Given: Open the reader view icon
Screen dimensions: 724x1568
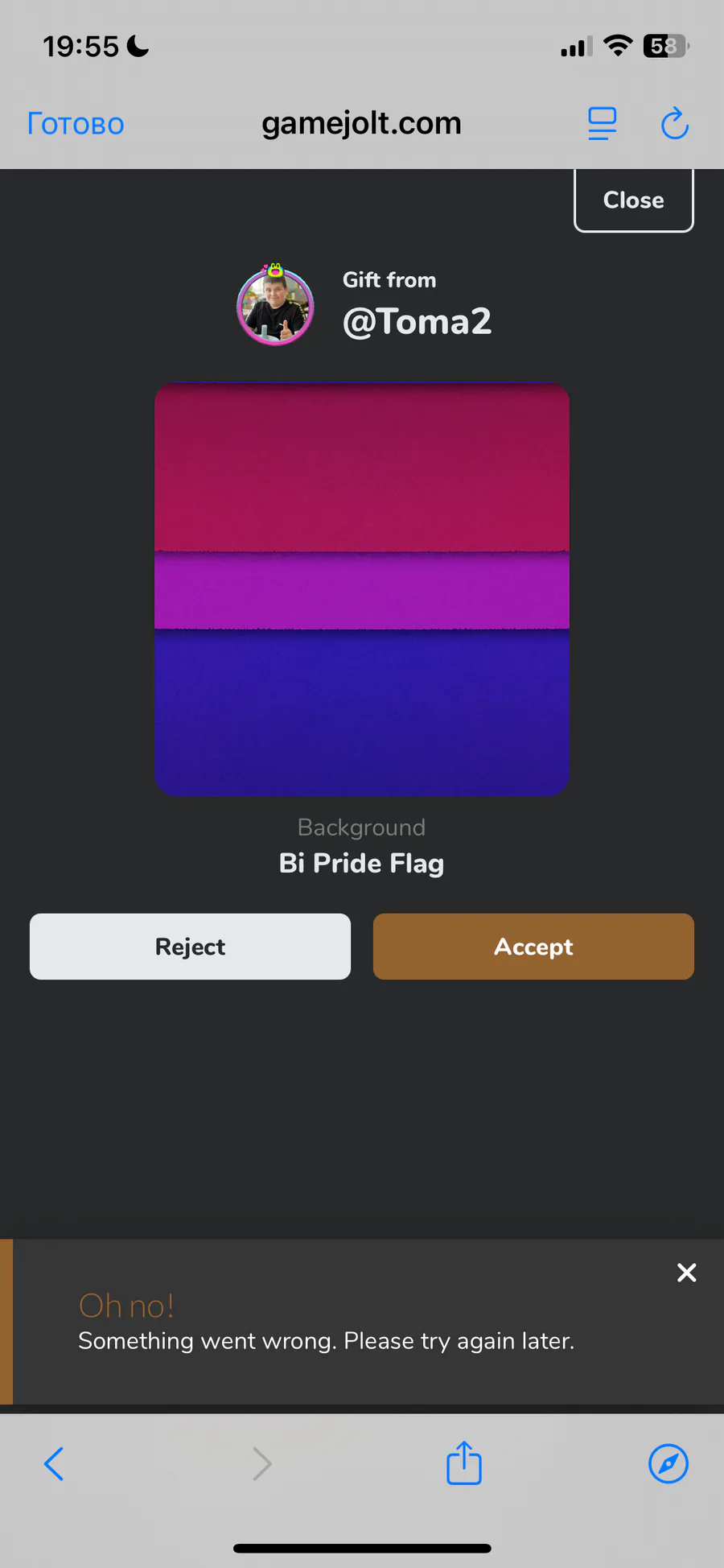Looking at the screenshot, I should pos(602,124).
